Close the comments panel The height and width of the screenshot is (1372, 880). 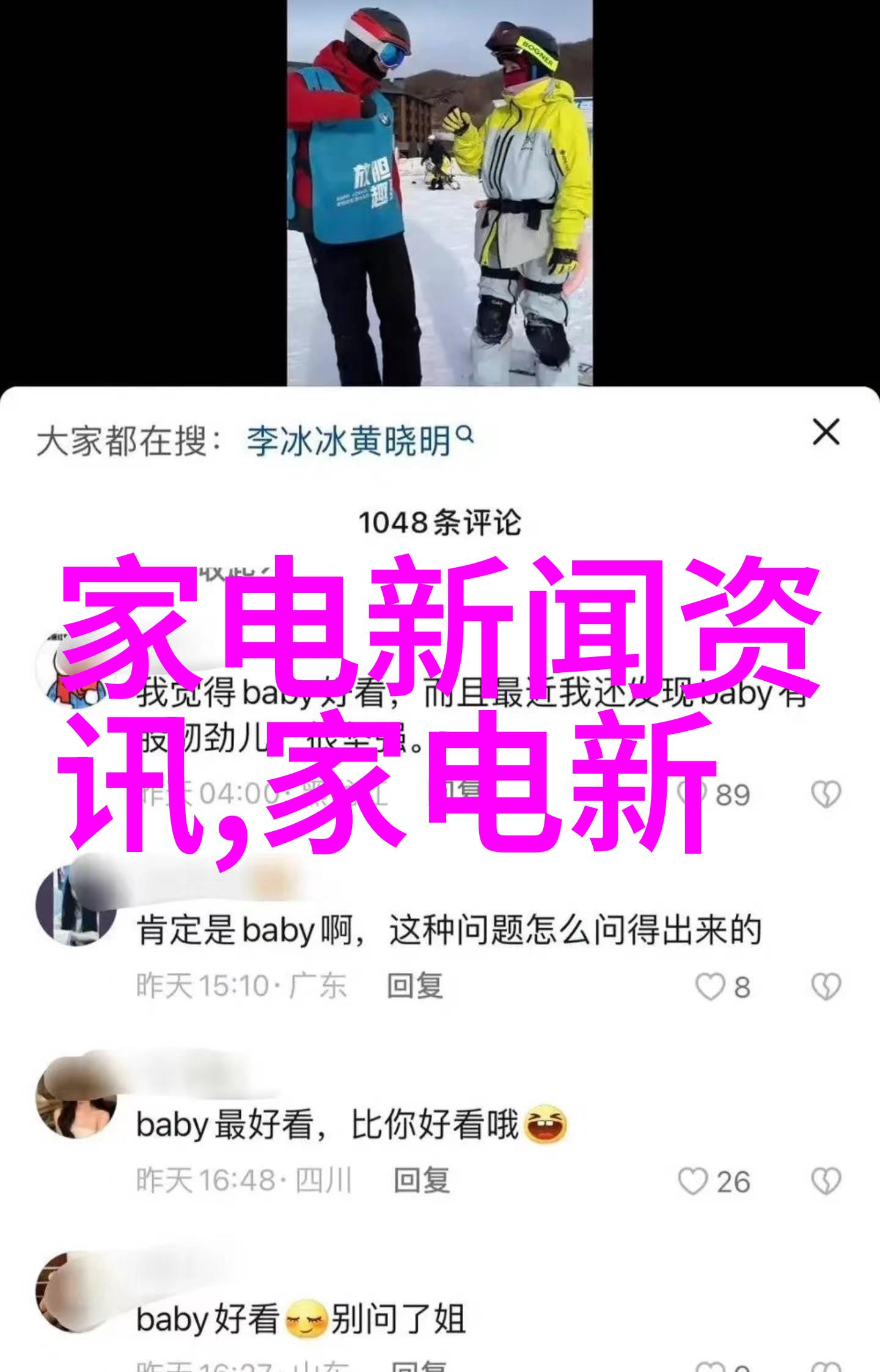pyautogui.click(x=826, y=433)
